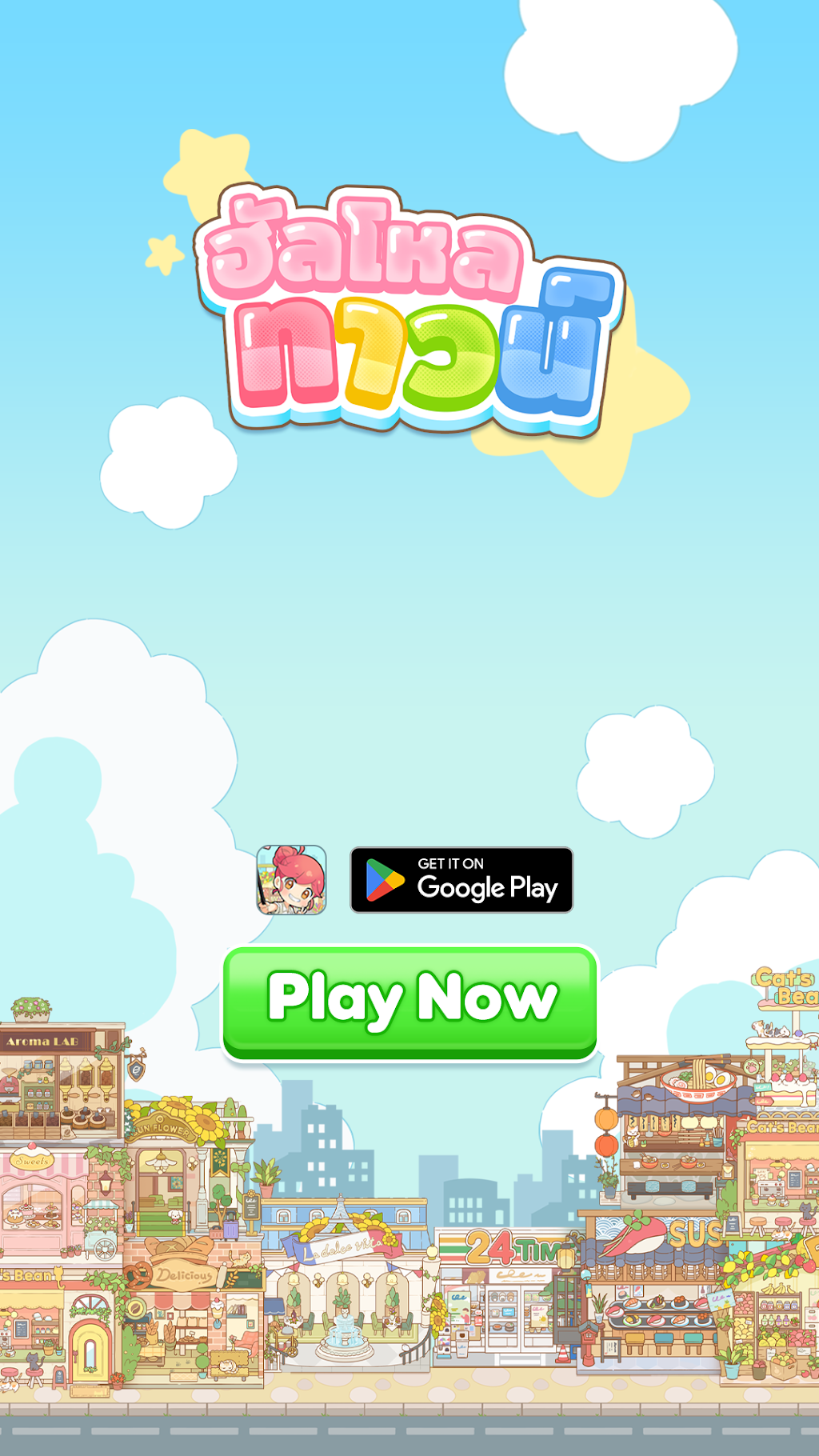The height and width of the screenshot is (1456, 819).
Task: Open the Get it on Google Play badge
Action: [x=461, y=880]
